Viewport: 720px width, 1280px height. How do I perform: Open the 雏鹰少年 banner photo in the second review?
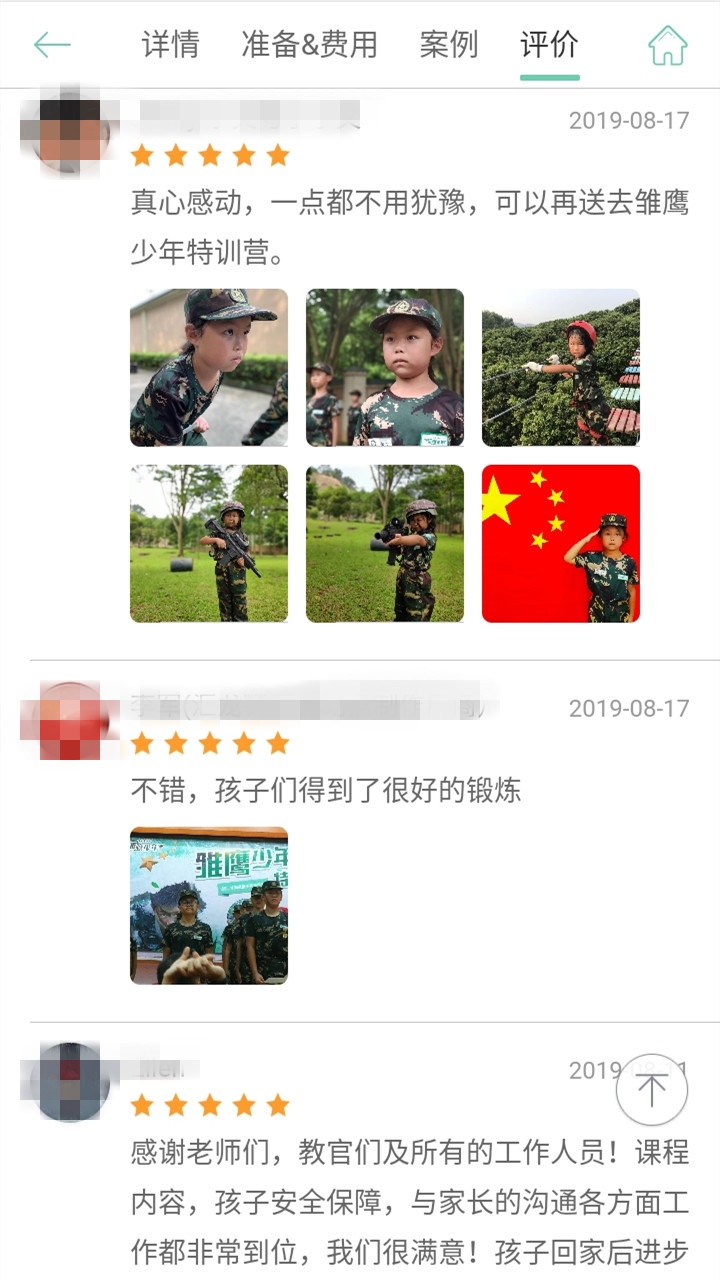tap(209, 905)
